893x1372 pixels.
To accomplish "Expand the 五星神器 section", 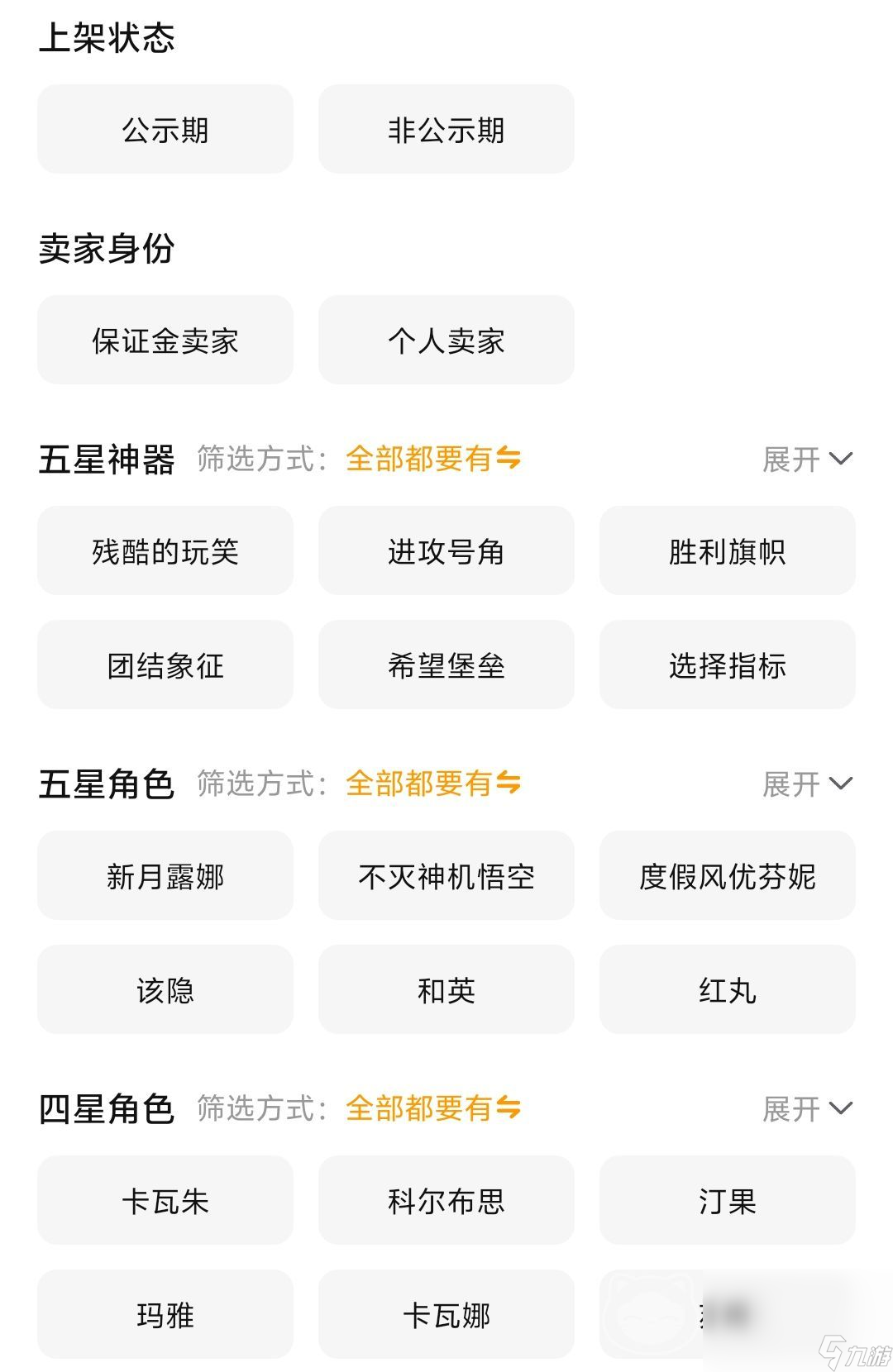I will tap(806, 460).
